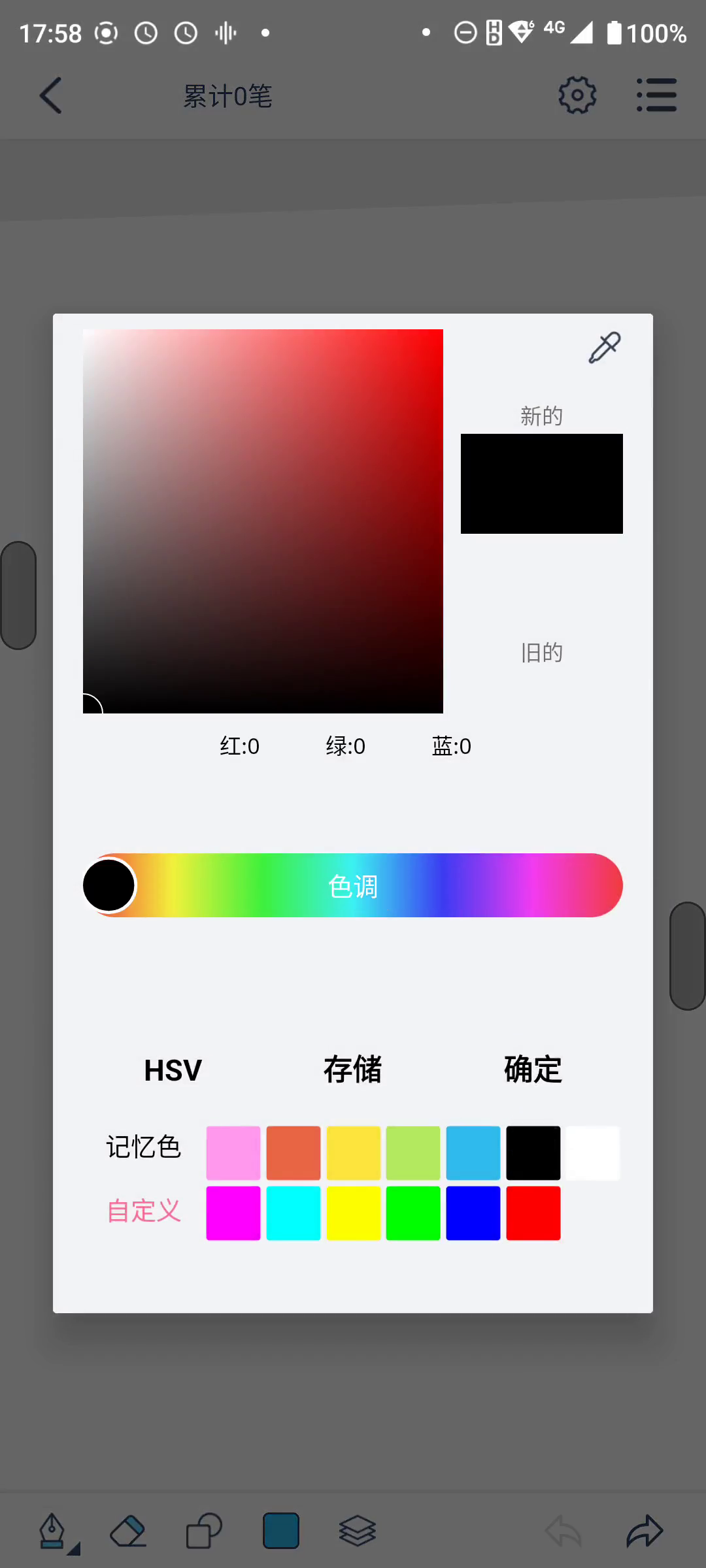Choose the sky blue memory color

point(473,1153)
